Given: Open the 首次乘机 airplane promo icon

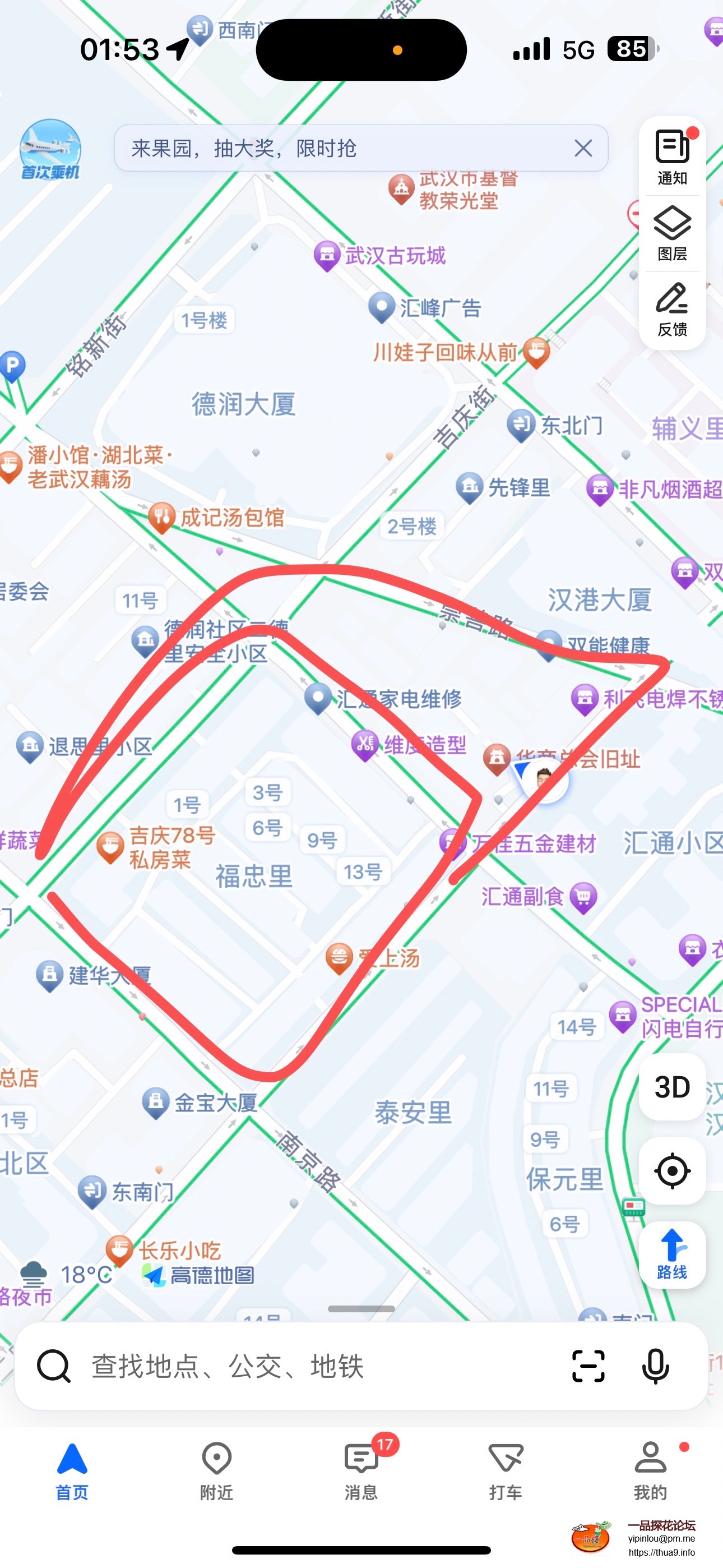Looking at the screenshot, I should click(50, 150).
